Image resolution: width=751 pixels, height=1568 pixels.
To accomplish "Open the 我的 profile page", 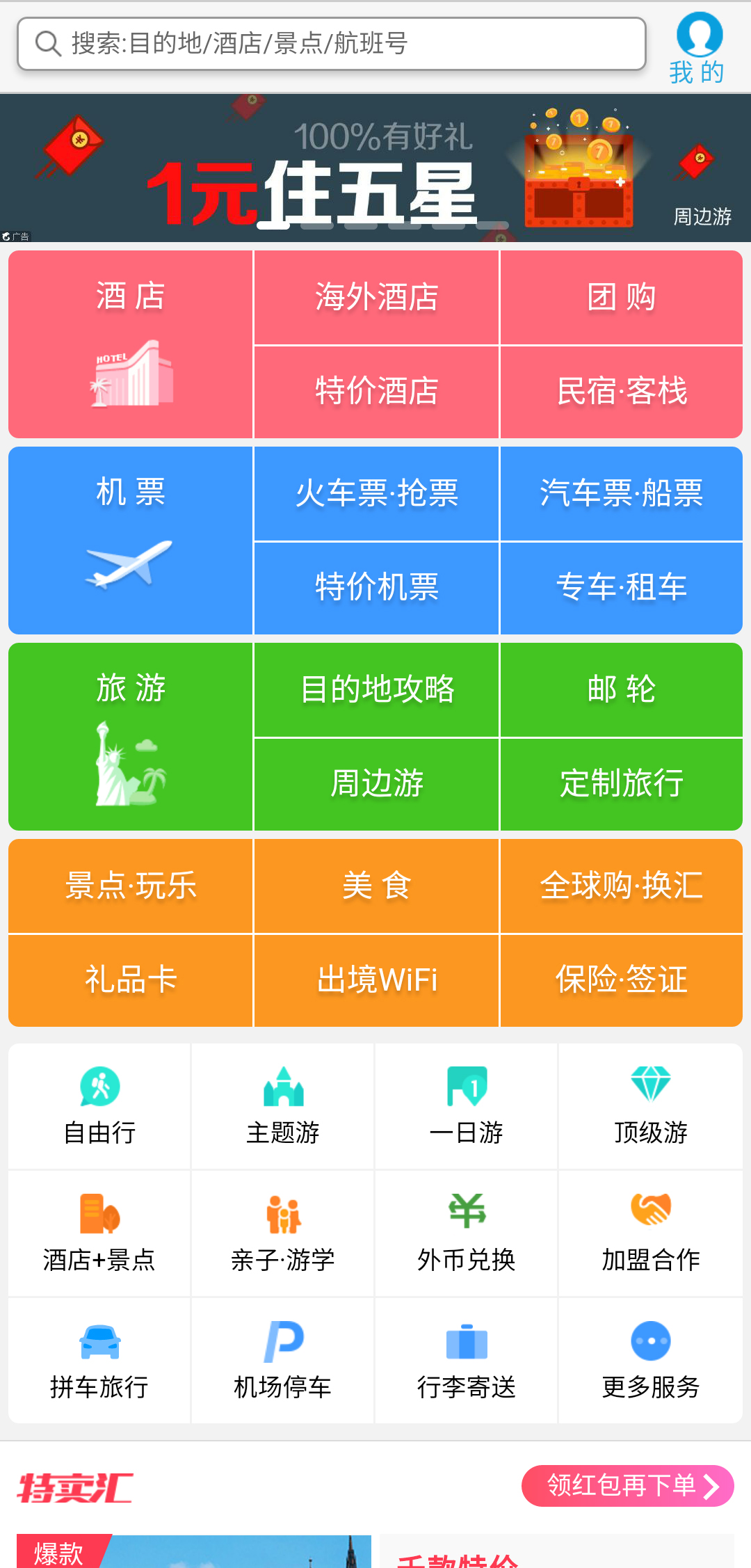I will (x=698, y=49).
